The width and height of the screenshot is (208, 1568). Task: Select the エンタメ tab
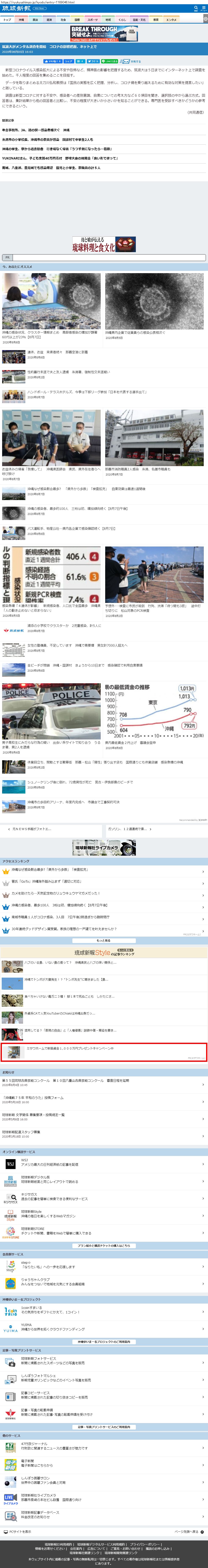click(x=172, y=20)
